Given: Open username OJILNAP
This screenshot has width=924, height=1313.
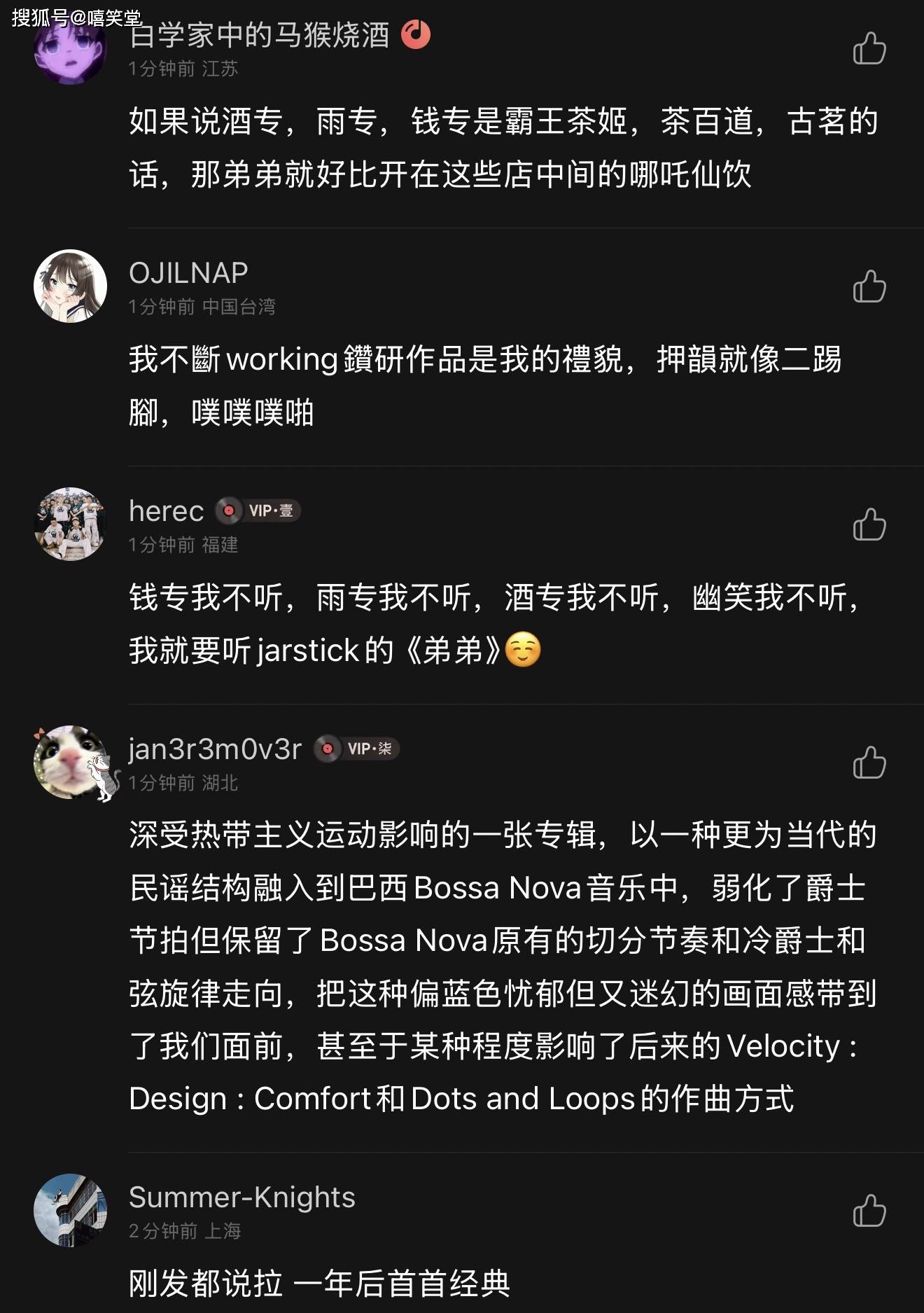Looking at the screenshot, I should coord(188,273).
